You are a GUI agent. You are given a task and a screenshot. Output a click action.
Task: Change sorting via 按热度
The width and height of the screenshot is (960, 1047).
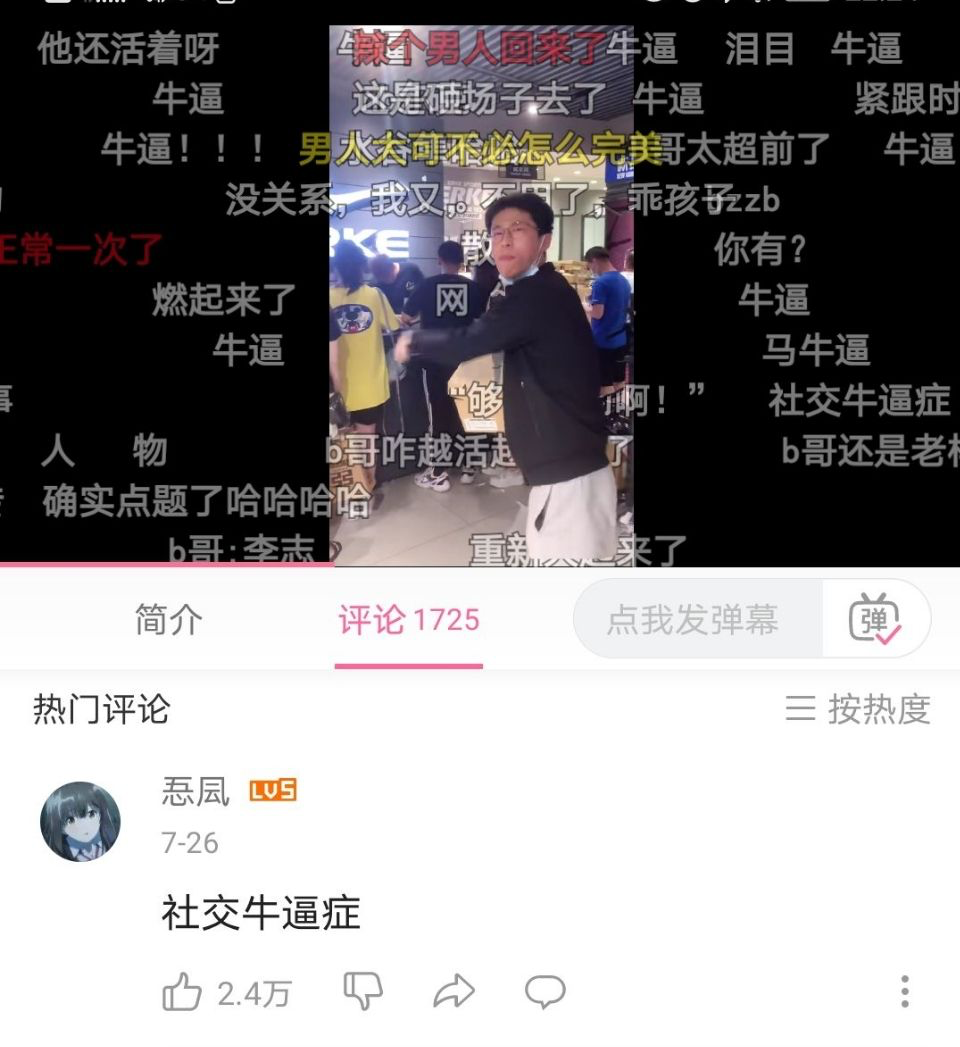point(858,710)
